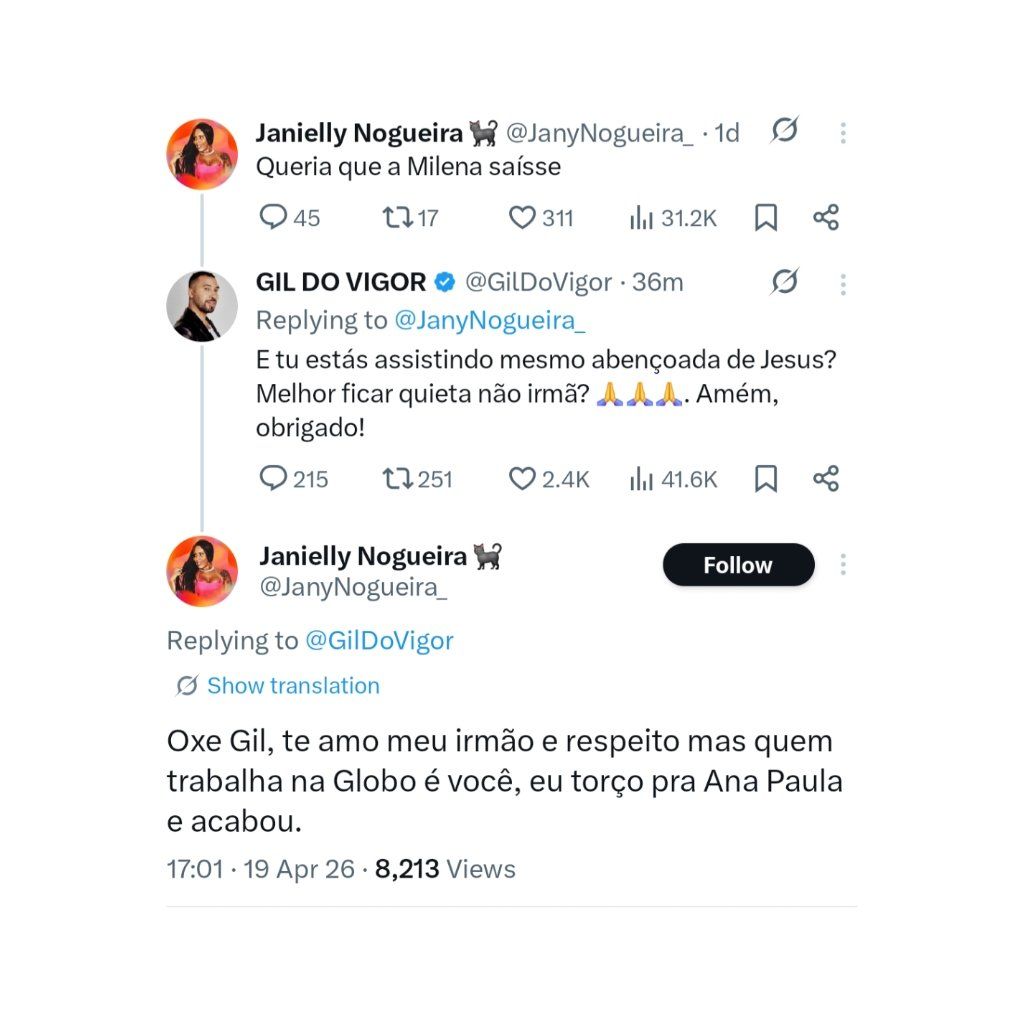
Task: Open overflow menu on GIL DO VIGOR's post
Action: click(843, 284)
